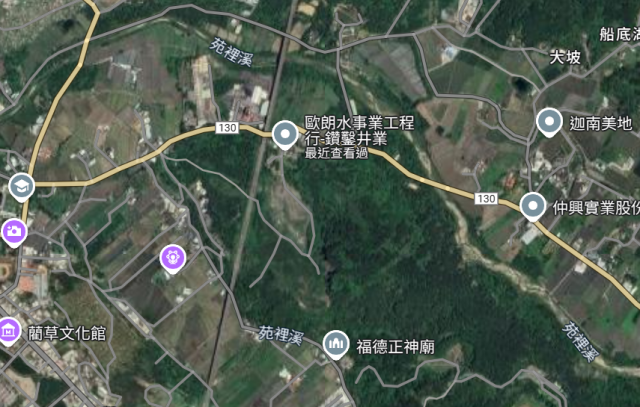Open the purple camera photo spot pin
This screenshot has height=407, width=640.
click(13, 232)
